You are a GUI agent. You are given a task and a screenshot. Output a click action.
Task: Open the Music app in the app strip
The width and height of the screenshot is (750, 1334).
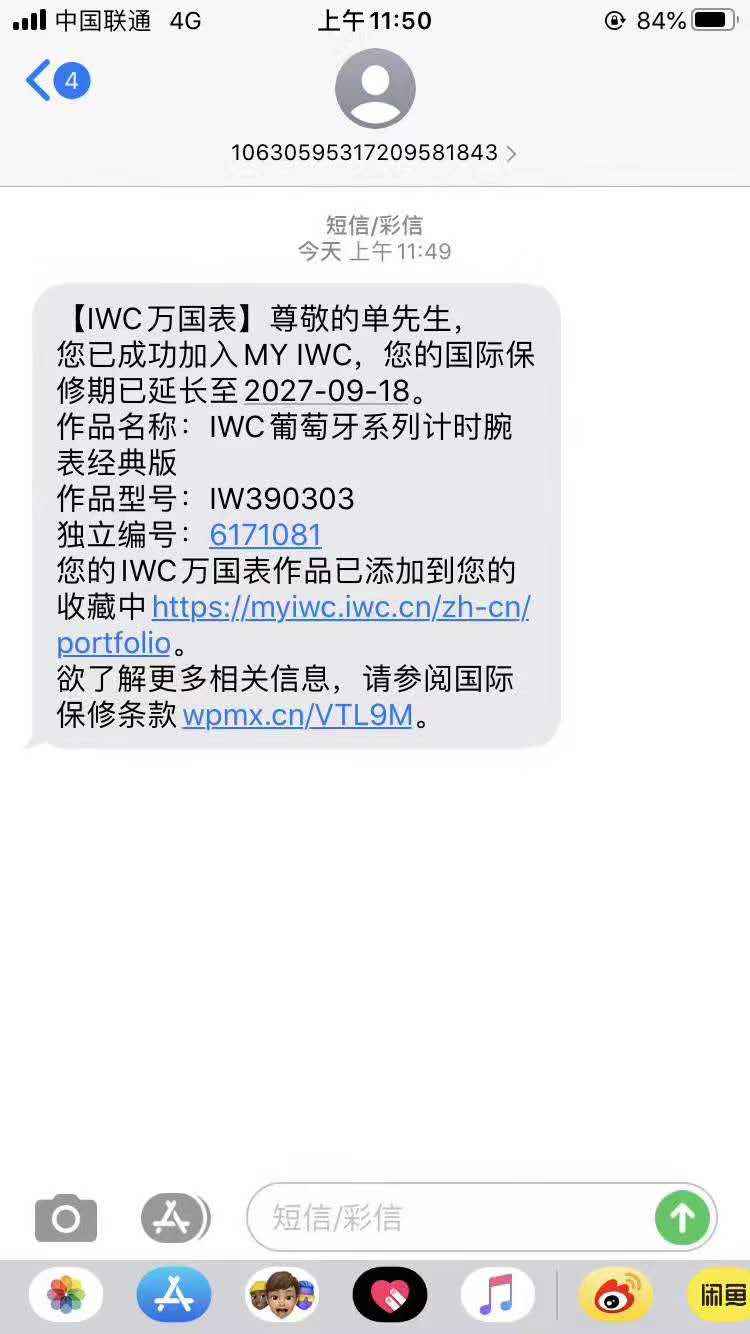pyautogui.click(x=497, y=1295)
